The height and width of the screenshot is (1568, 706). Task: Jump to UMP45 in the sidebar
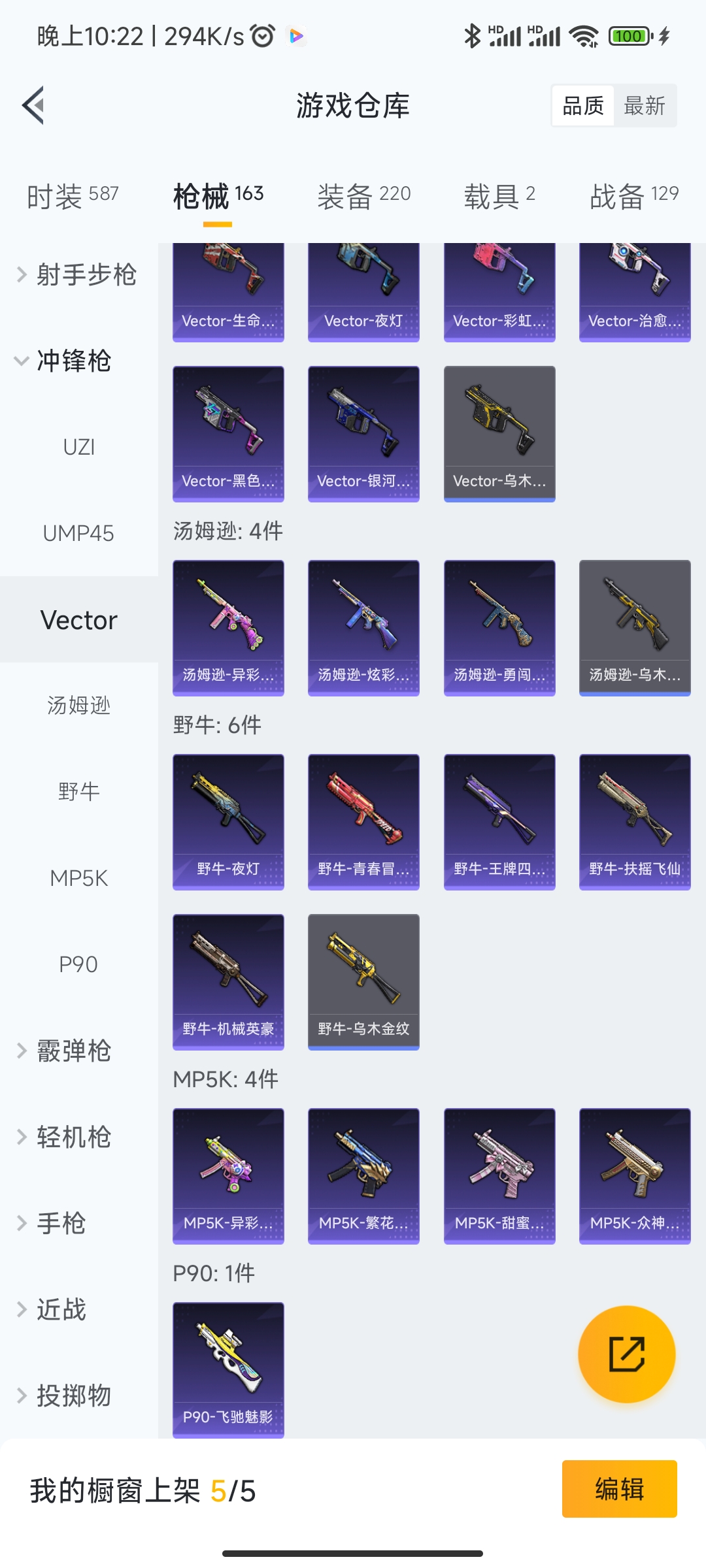(x=79, y=534)
